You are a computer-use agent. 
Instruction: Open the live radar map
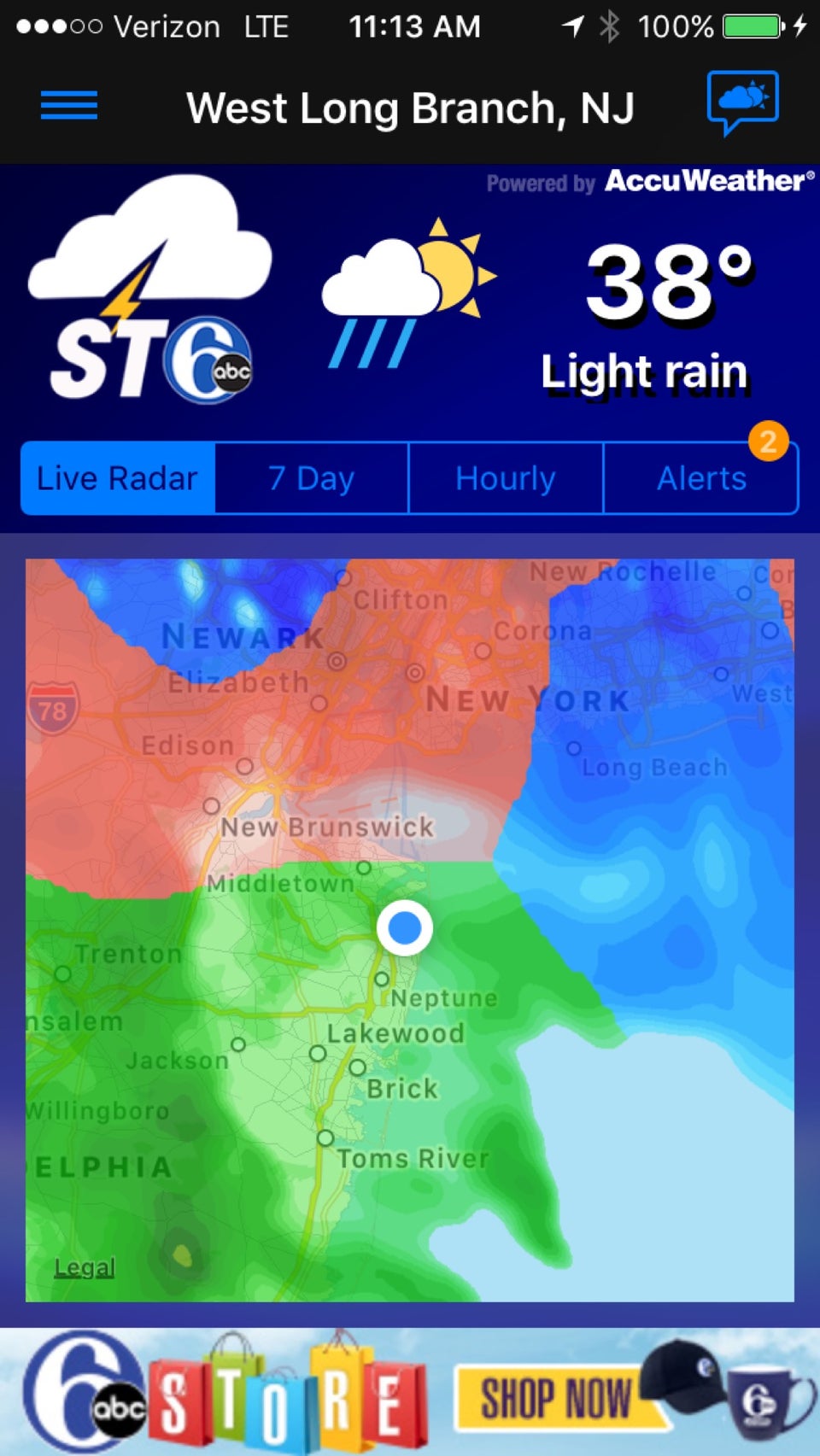coord(410,929)
